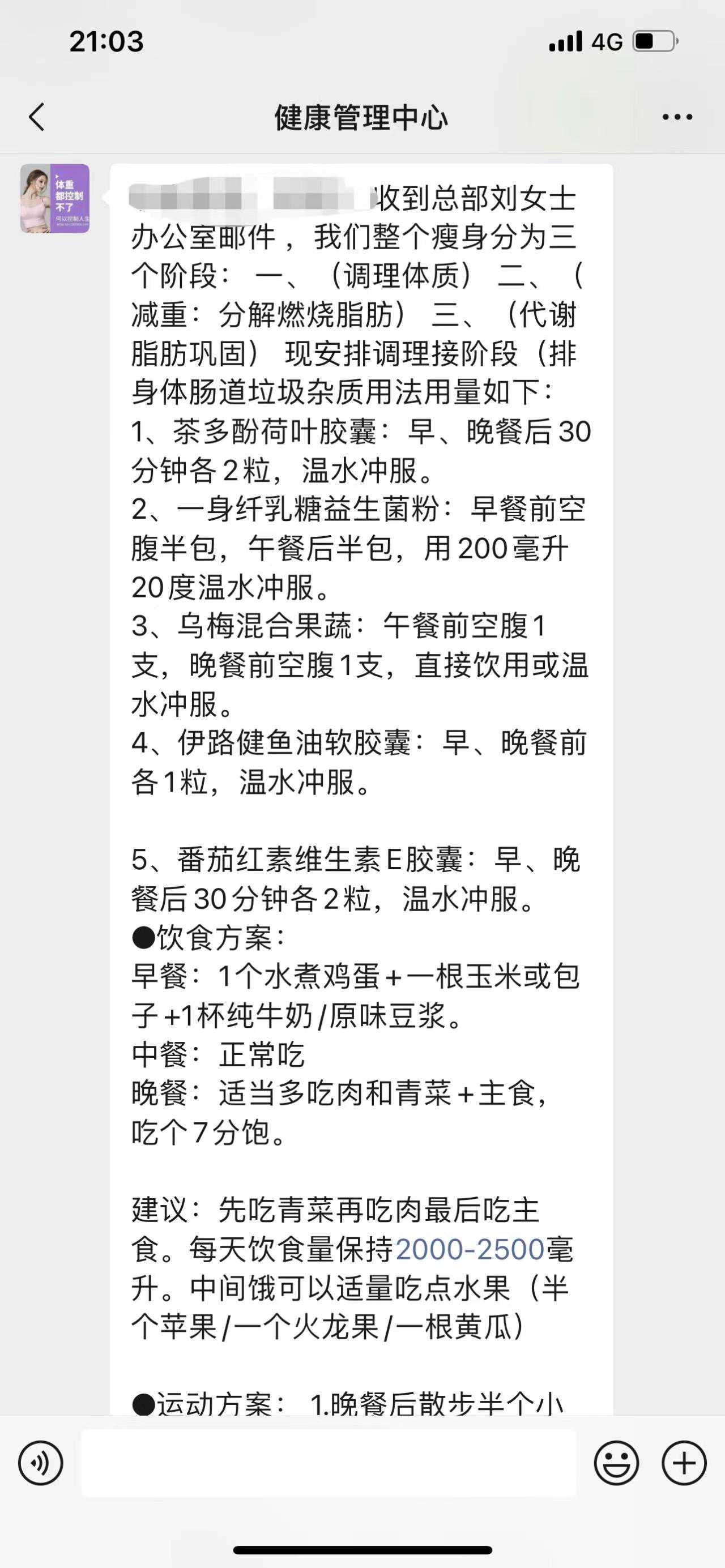This screenshot has width=725, height=1568.
Task: Open the plus attachments menu
Action: (684, 1463)
